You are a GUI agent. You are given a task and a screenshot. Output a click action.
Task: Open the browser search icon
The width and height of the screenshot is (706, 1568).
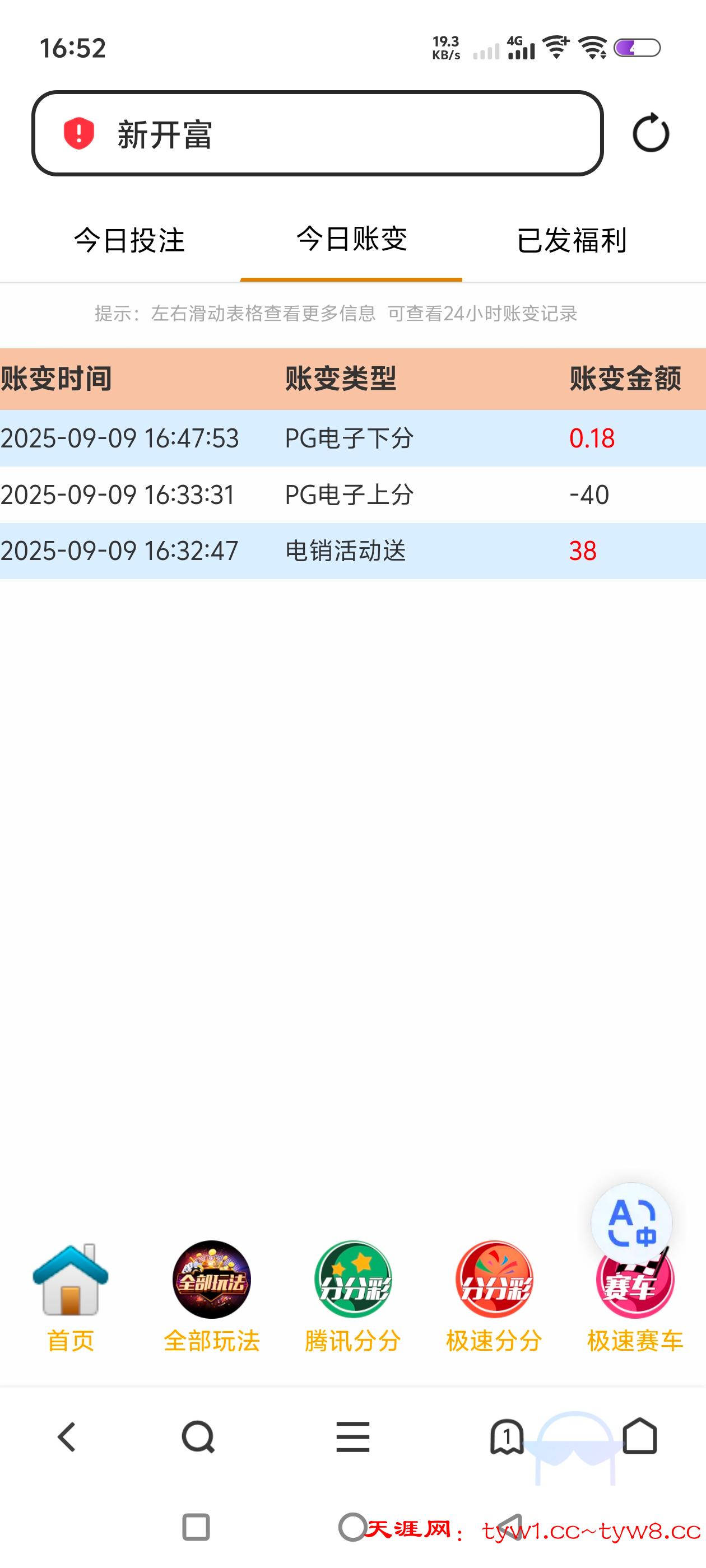click(x=198, y=1438)
